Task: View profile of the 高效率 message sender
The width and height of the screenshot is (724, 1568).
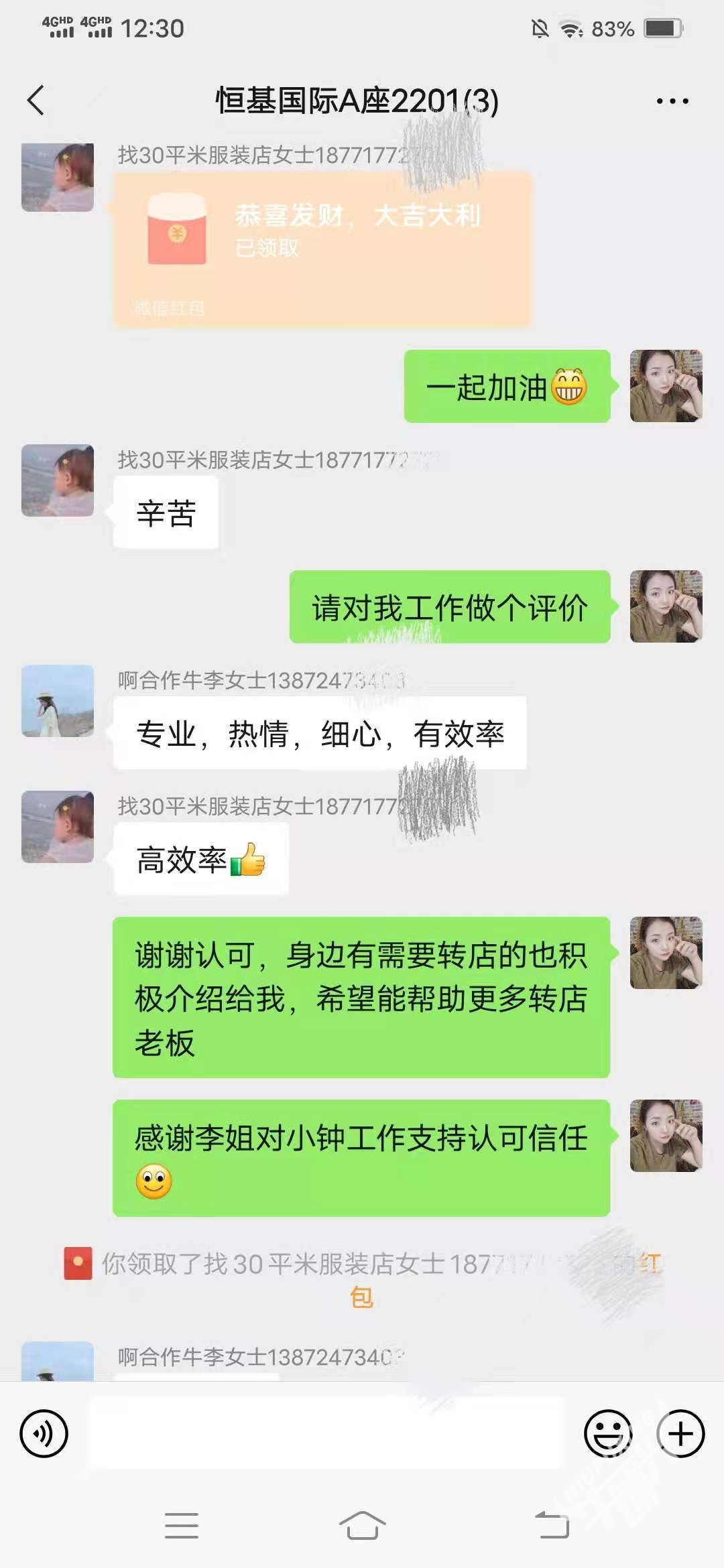Action: point(58,826)
